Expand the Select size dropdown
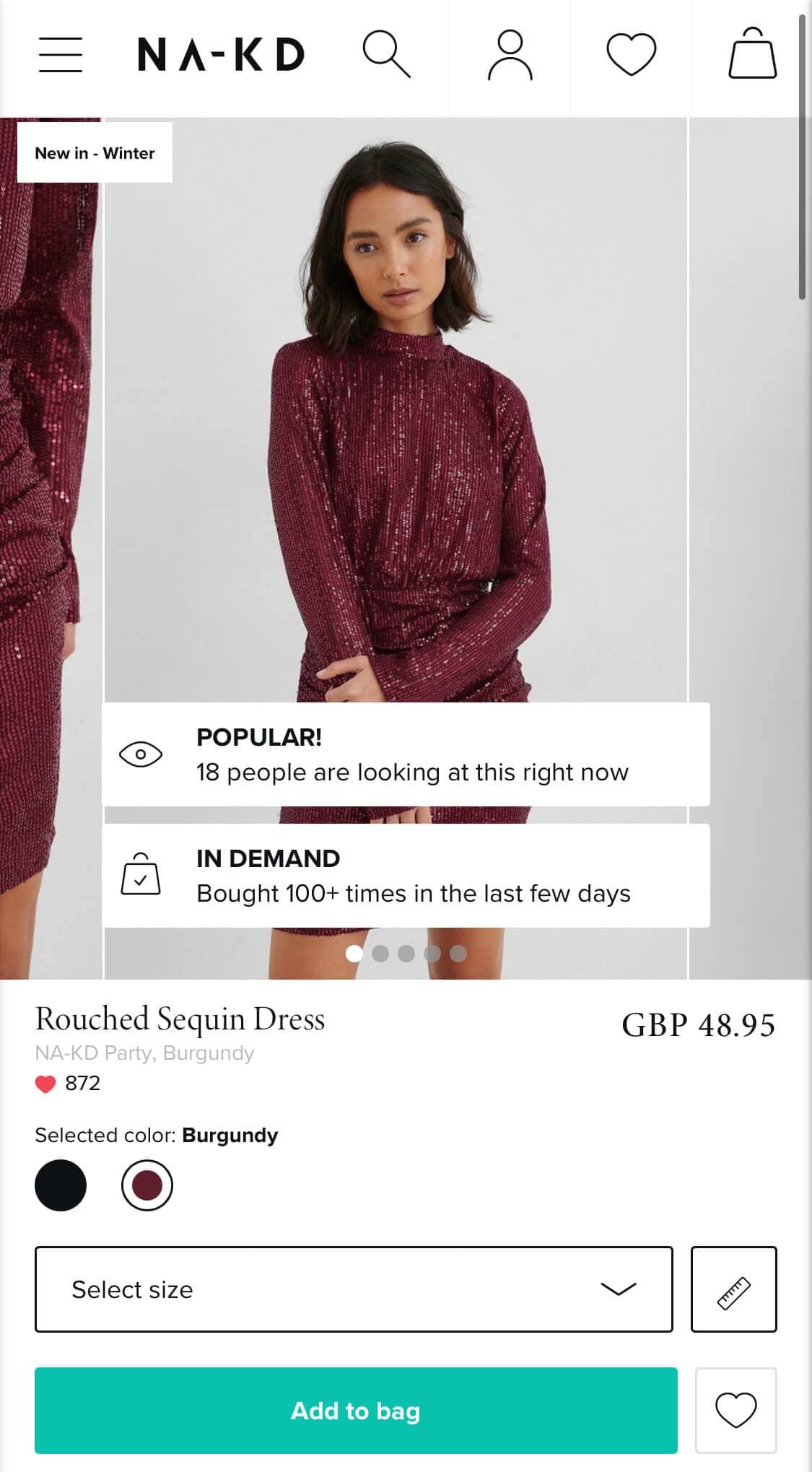Screen dimensions: 812x1472 [354, 1289]
